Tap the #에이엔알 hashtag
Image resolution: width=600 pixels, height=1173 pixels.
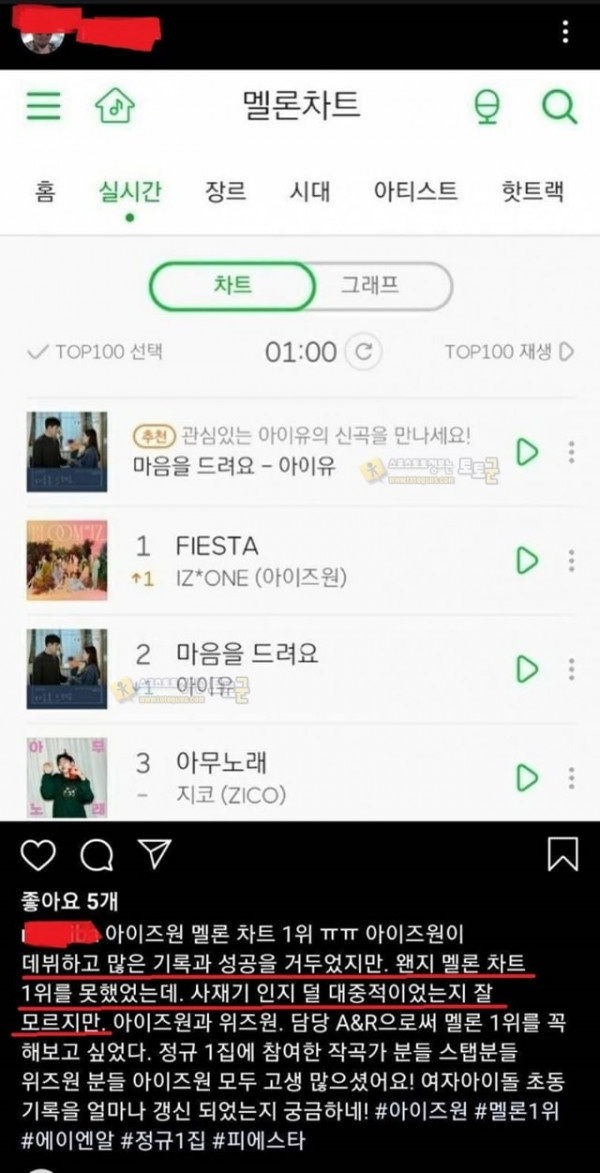(65, 1142)
